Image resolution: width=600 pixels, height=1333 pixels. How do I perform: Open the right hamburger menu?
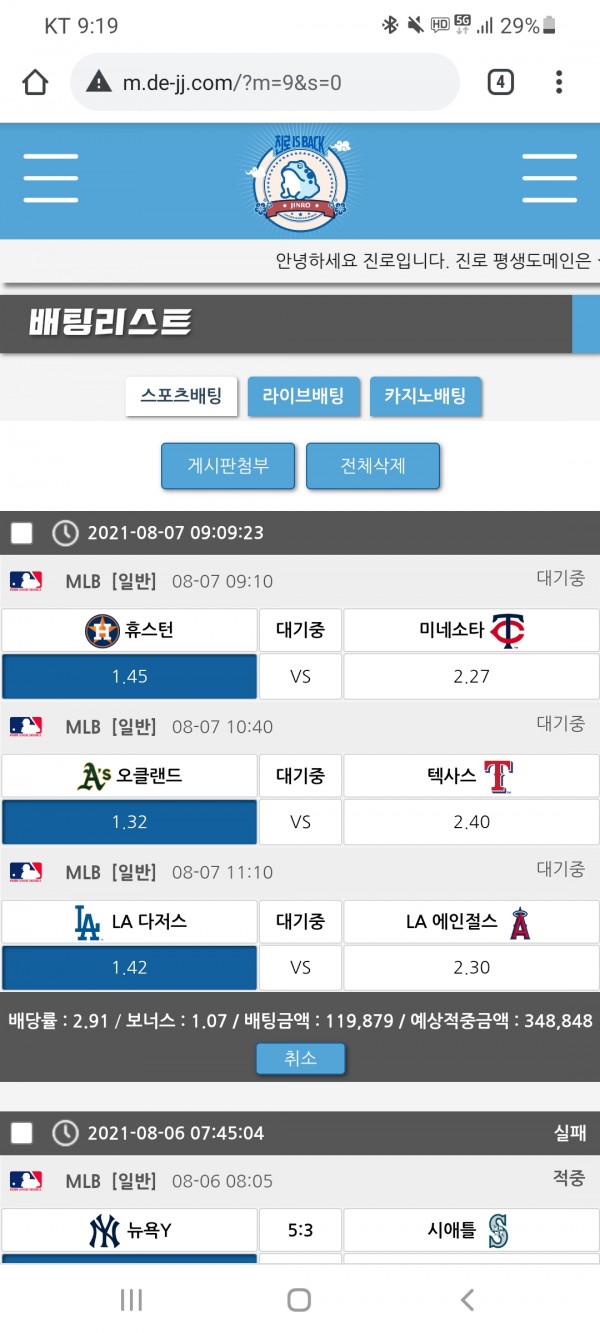click(549, 180)
